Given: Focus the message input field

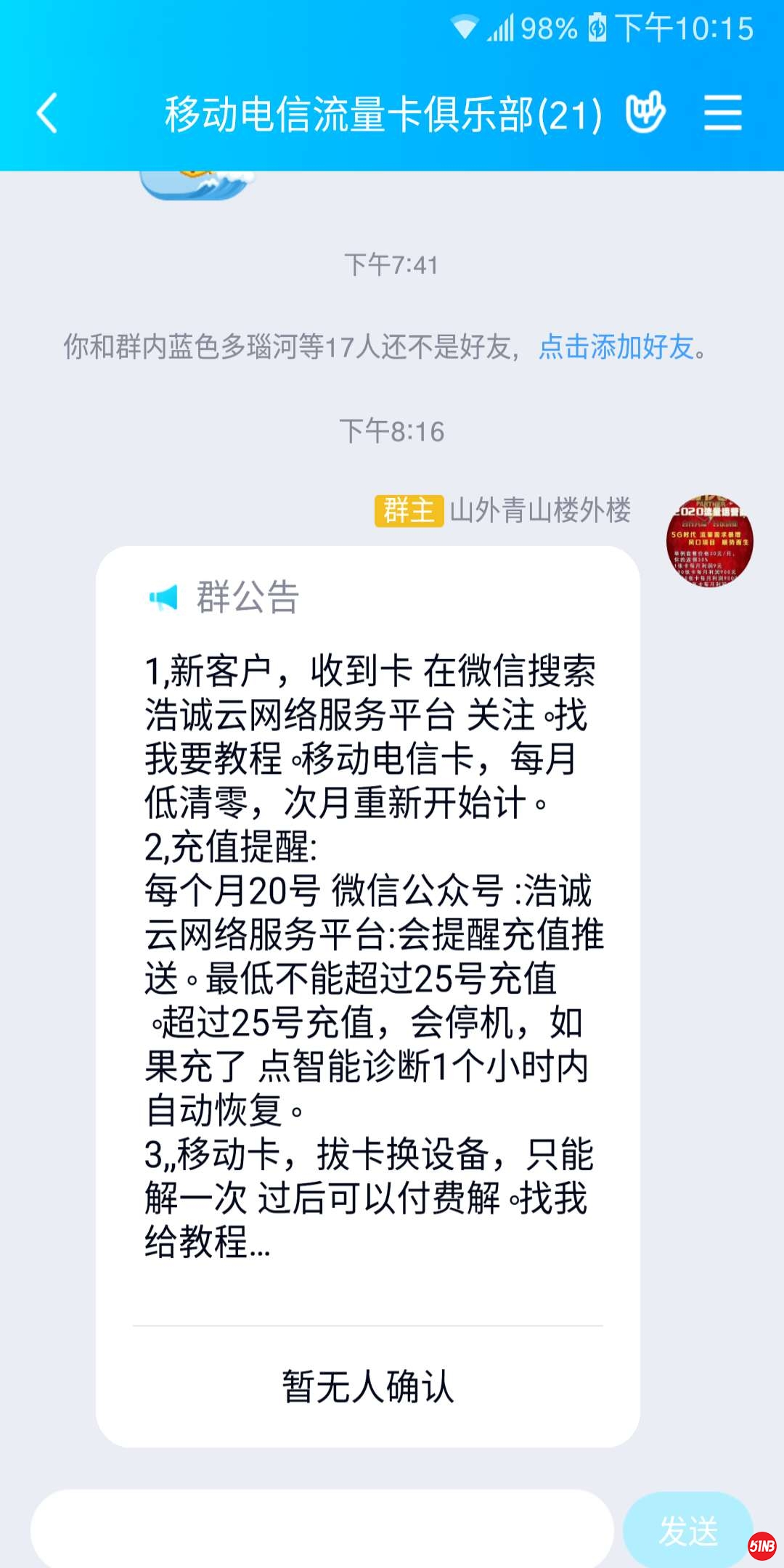Looking at the screenshot, I should [x=322, y=1530].
